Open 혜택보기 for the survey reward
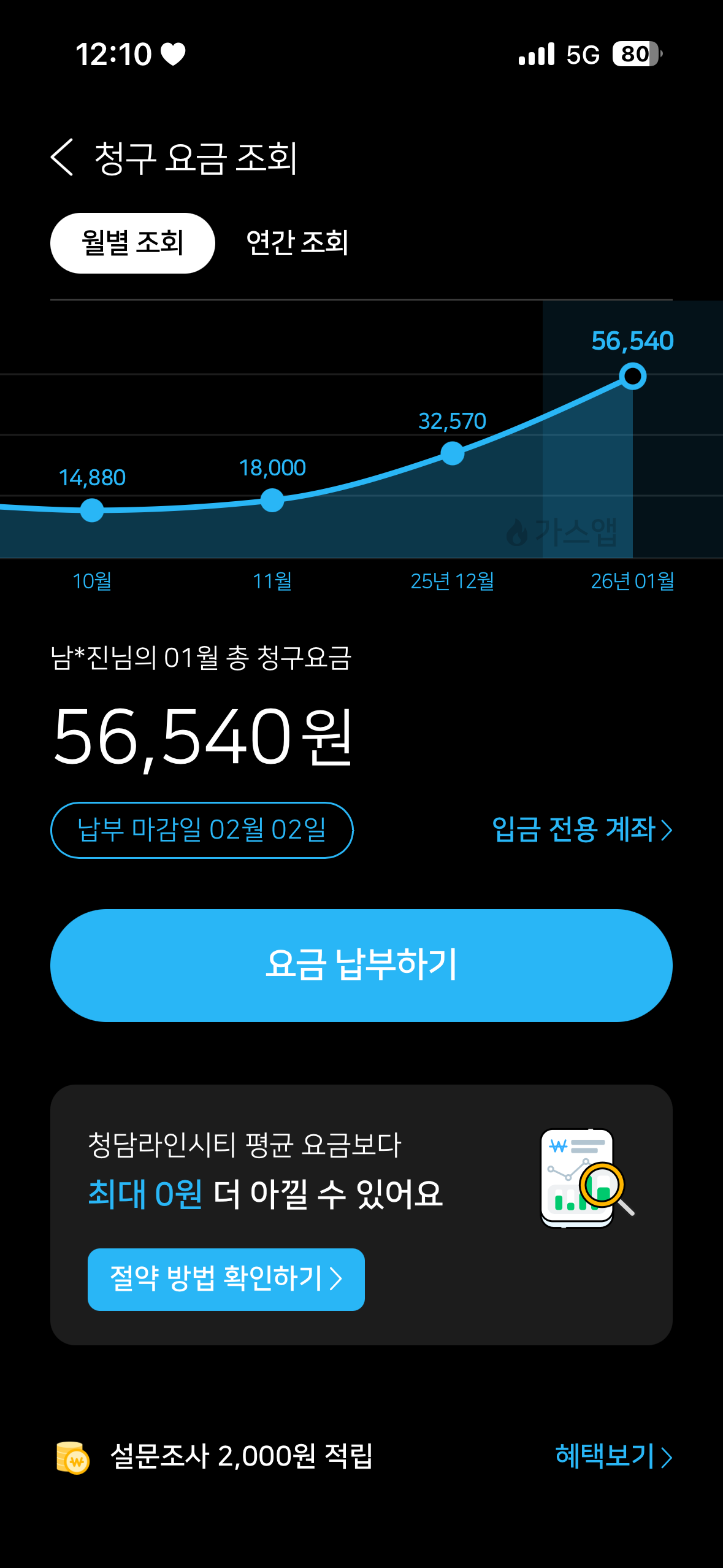This screenshot has width=723, height=1568. point(613,1456)
